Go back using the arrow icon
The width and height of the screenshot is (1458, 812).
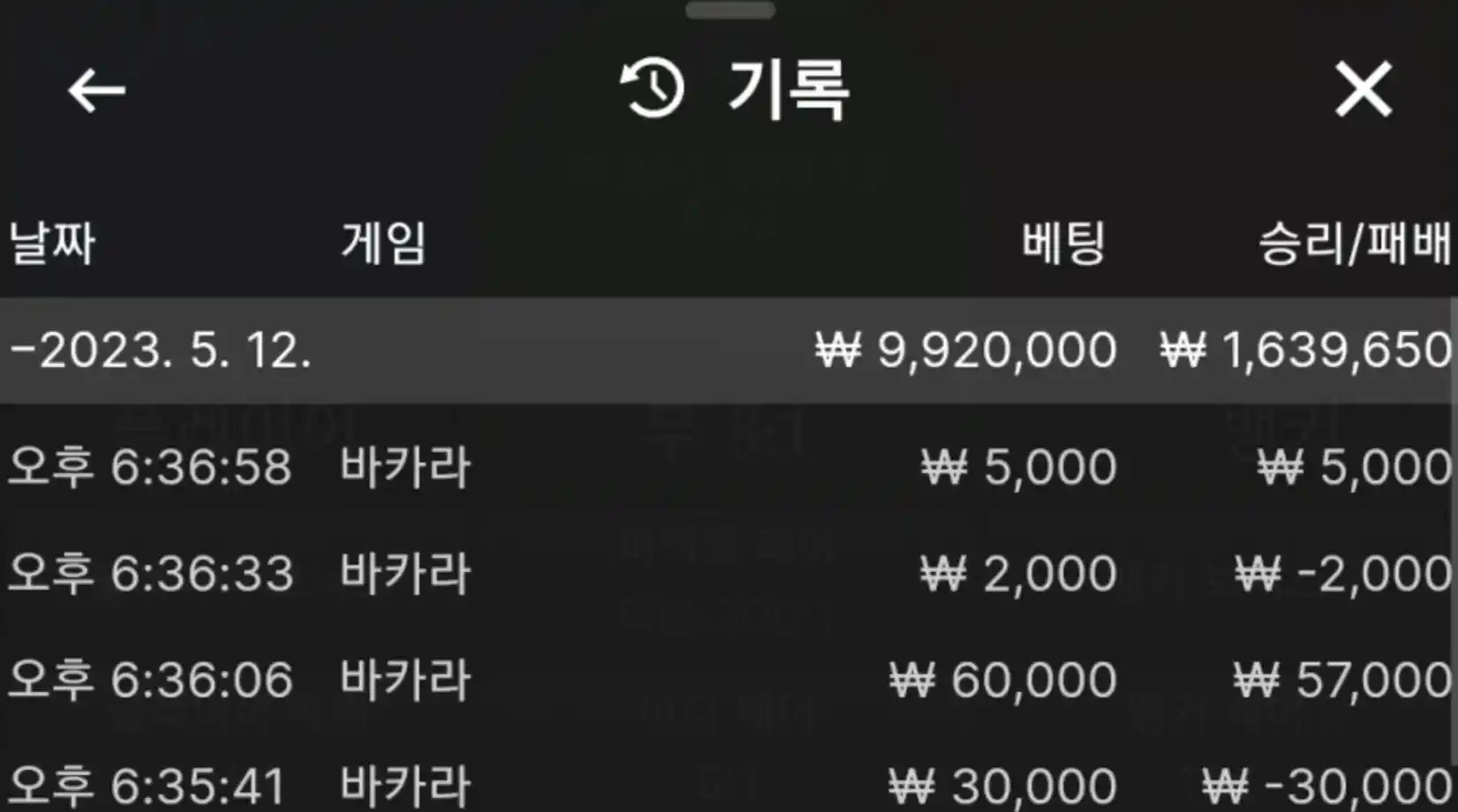pyautogui.click(x=96, y=91)
